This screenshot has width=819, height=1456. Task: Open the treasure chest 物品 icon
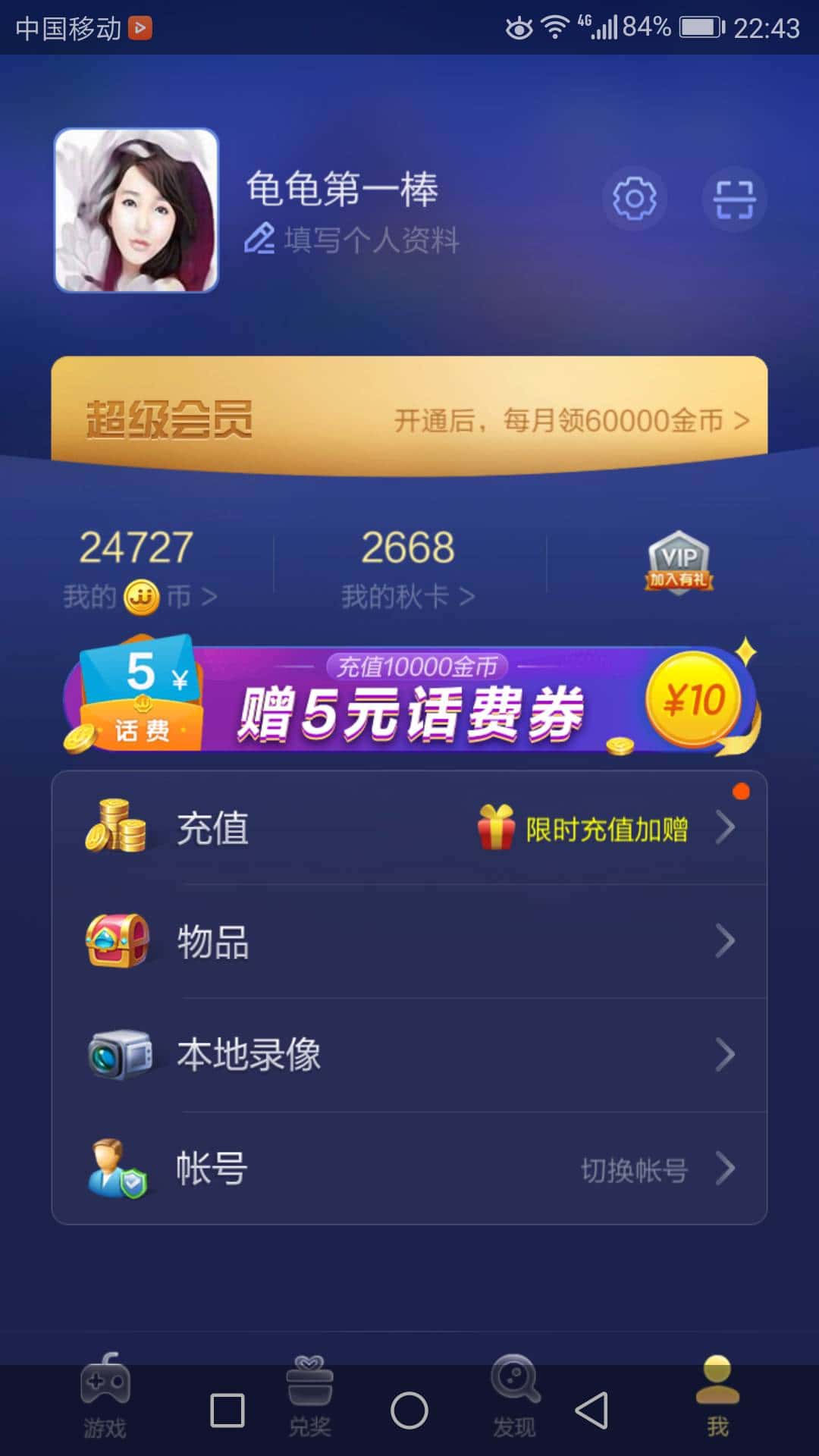[118, 940]
